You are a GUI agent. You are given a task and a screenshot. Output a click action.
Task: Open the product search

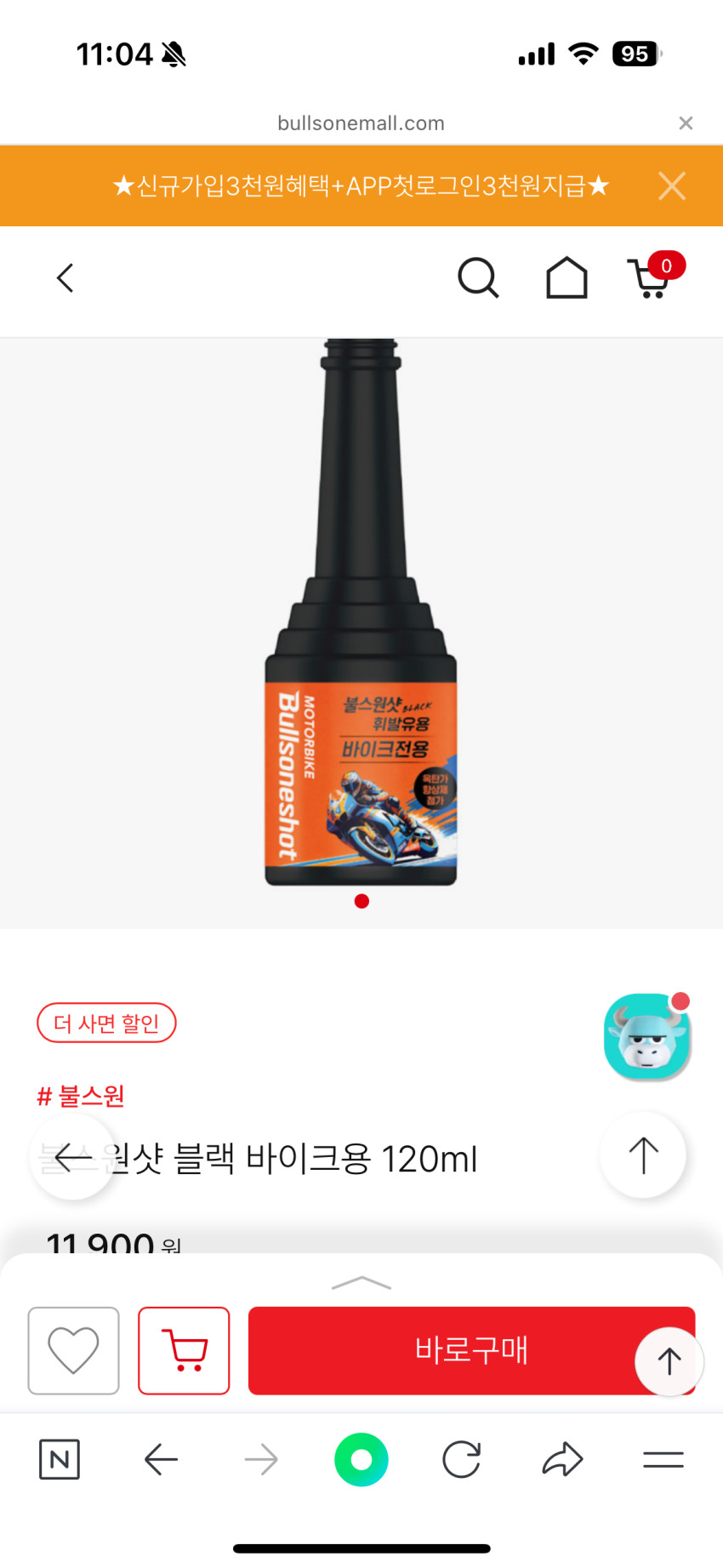pyautogui.click(x=478, y=278)
